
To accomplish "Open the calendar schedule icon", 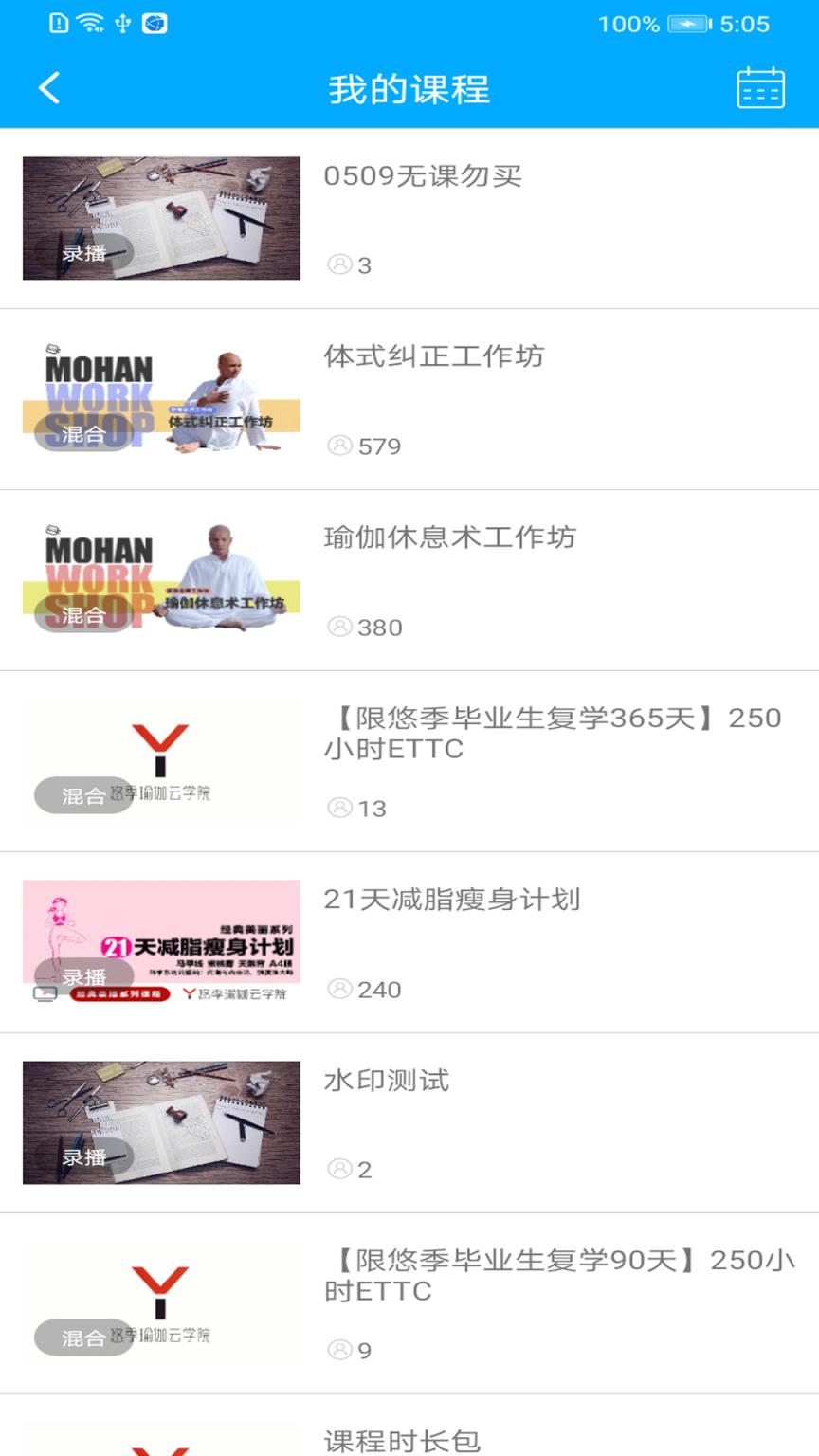I will [760, 88].
